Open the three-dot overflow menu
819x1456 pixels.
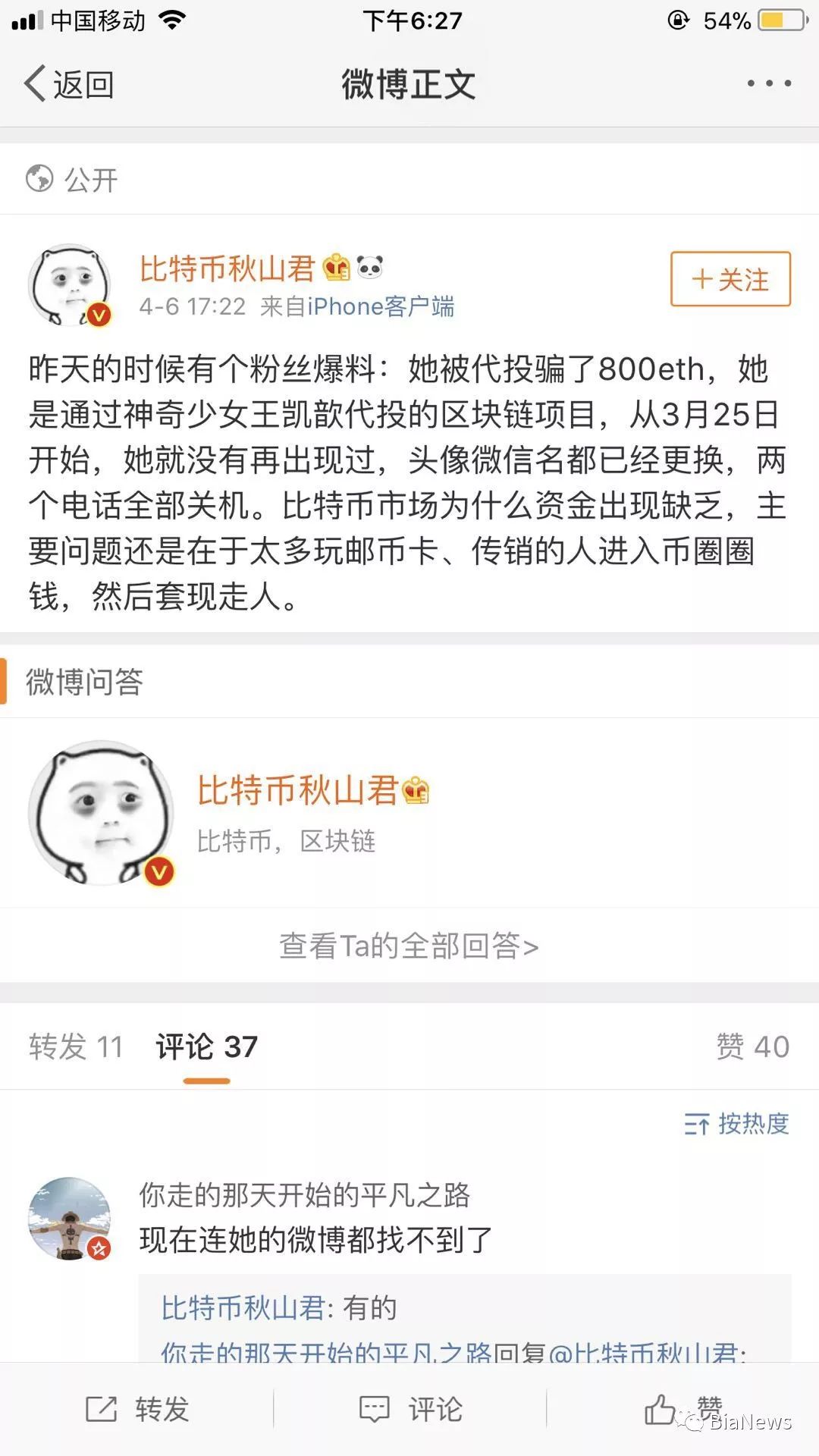[769, 83]
